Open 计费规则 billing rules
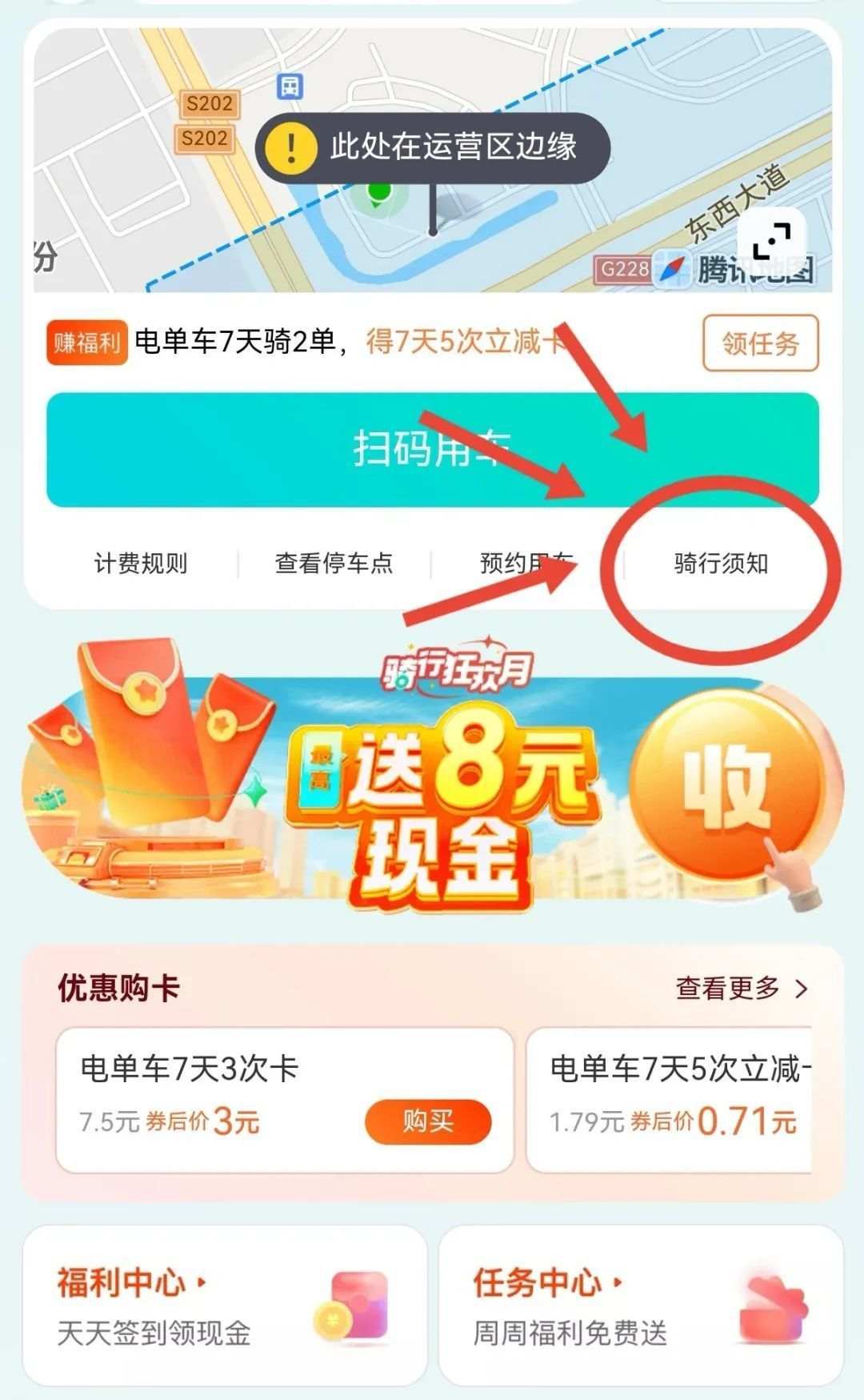Screen dimensions: 864x1400 click(141, 564)
